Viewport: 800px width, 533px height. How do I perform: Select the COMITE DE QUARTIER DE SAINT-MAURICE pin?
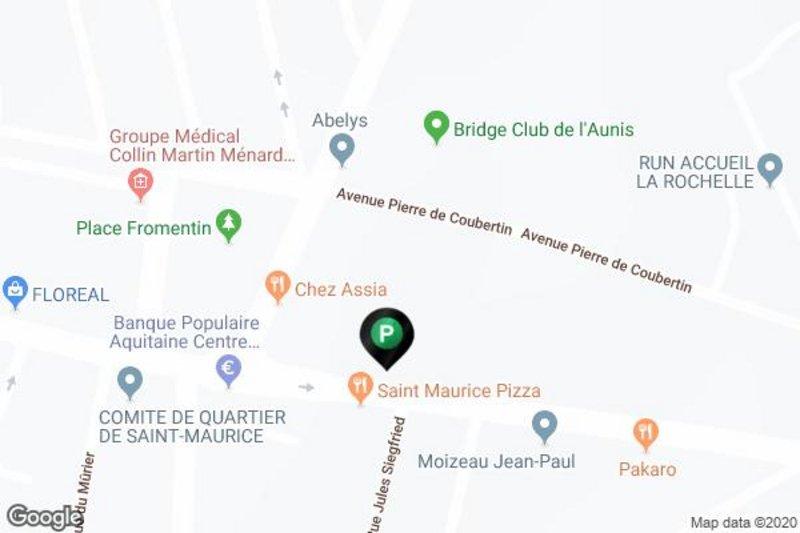pyautogui.click(x=129, y=381)
